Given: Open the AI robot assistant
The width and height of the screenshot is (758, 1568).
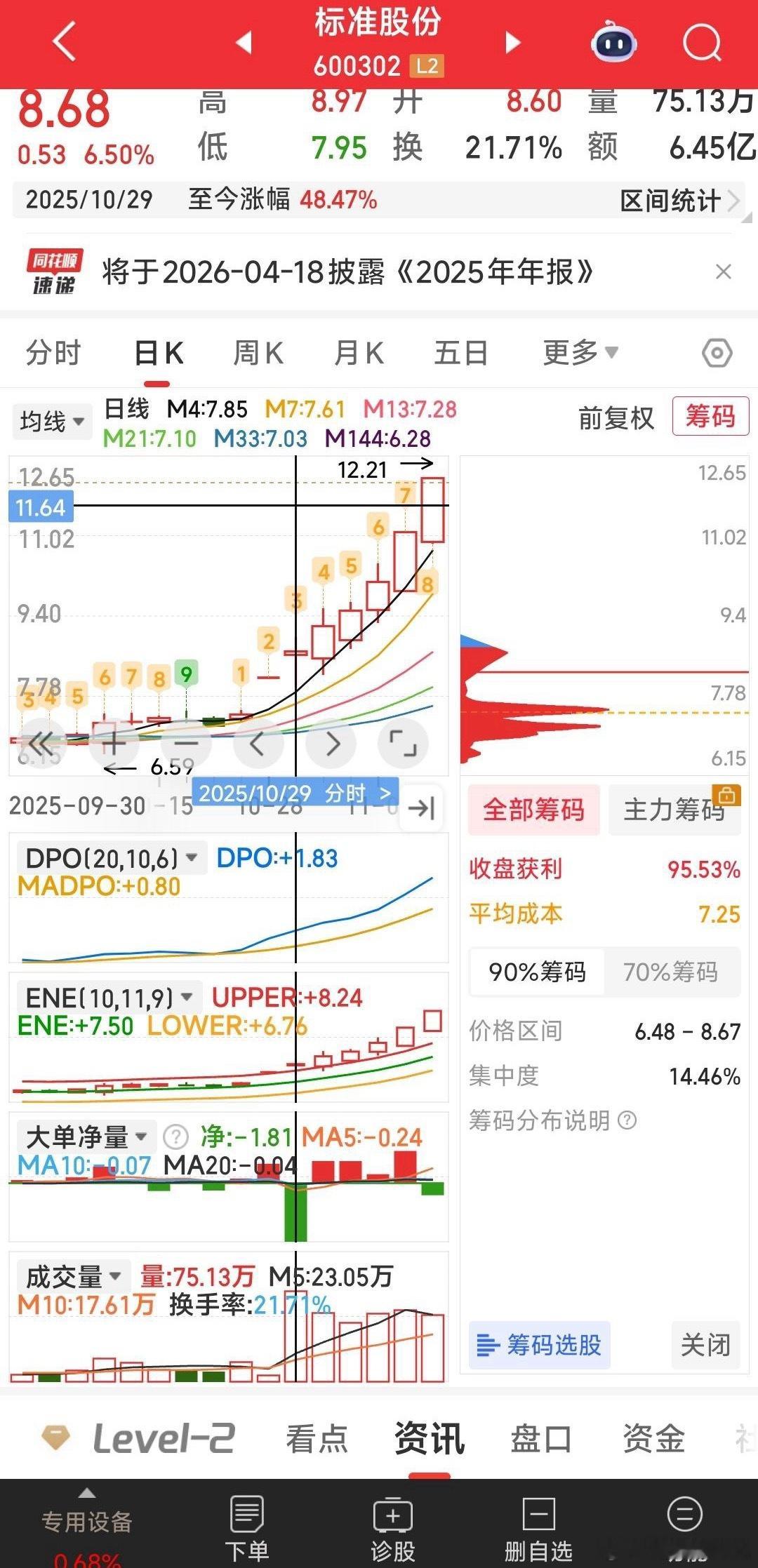Looking at the screenshot, I should pos(613,43).
